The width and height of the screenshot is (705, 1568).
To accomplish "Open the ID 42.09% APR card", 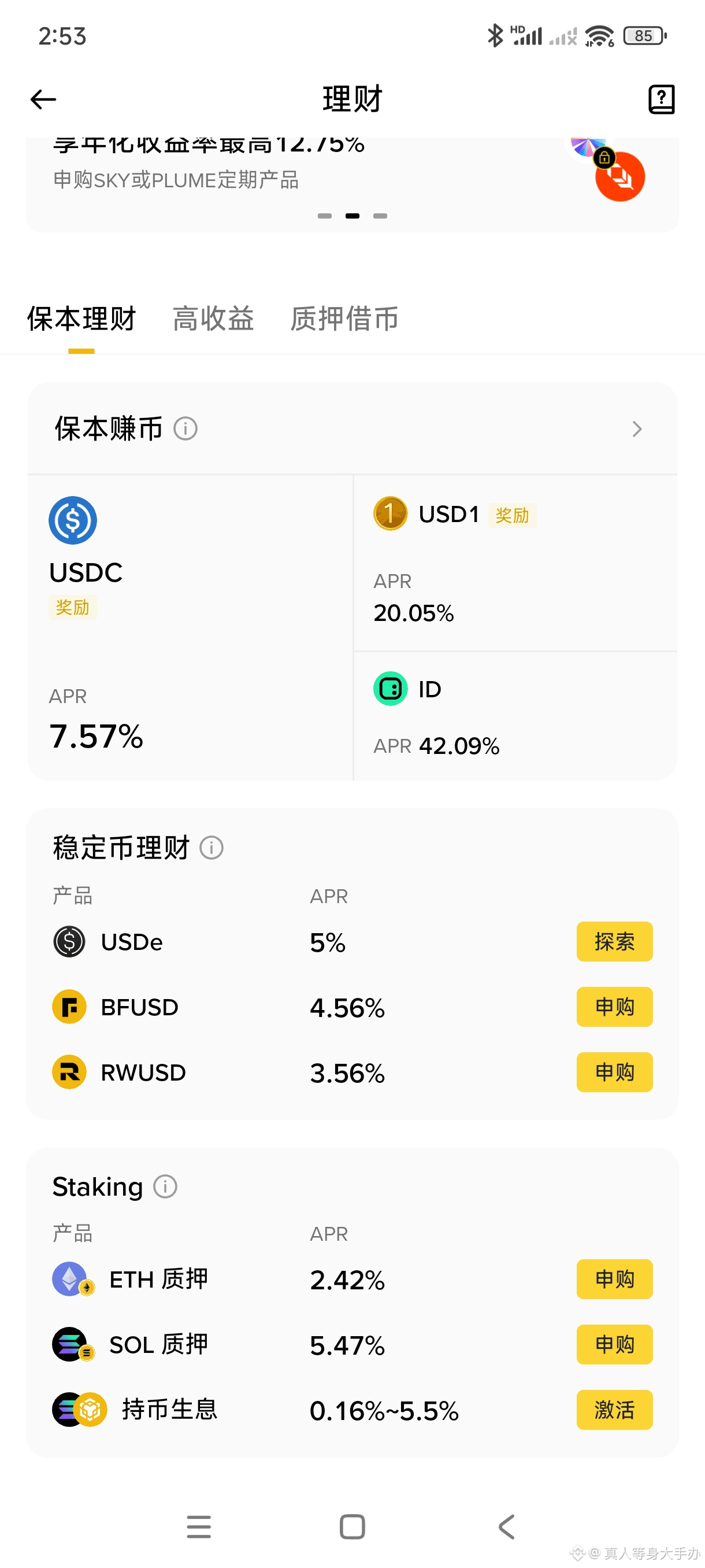I will [515, 716].
